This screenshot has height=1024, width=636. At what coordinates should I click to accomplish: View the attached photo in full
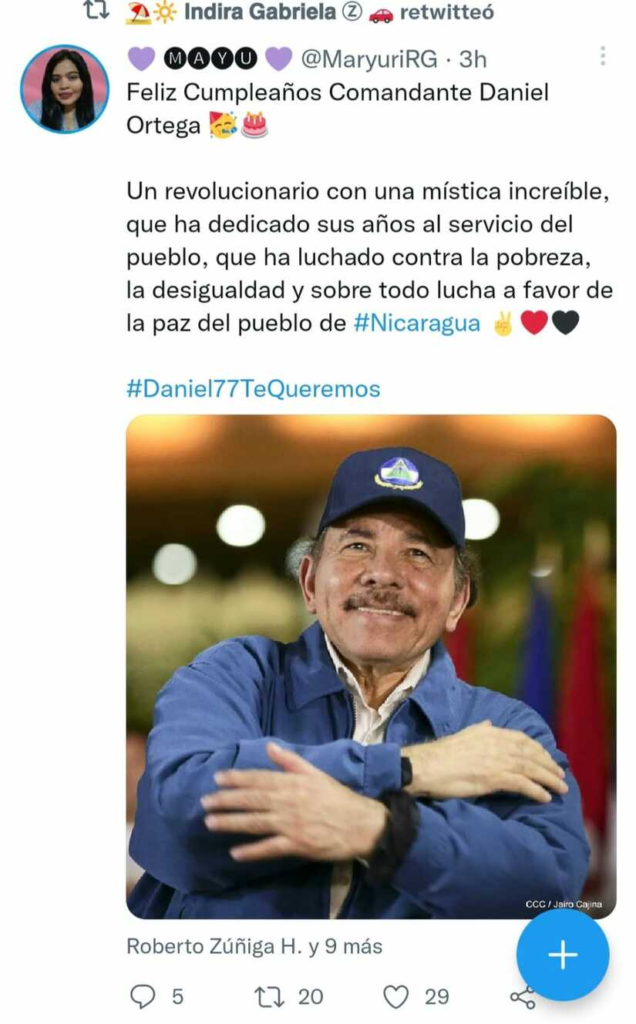[370, 666]
